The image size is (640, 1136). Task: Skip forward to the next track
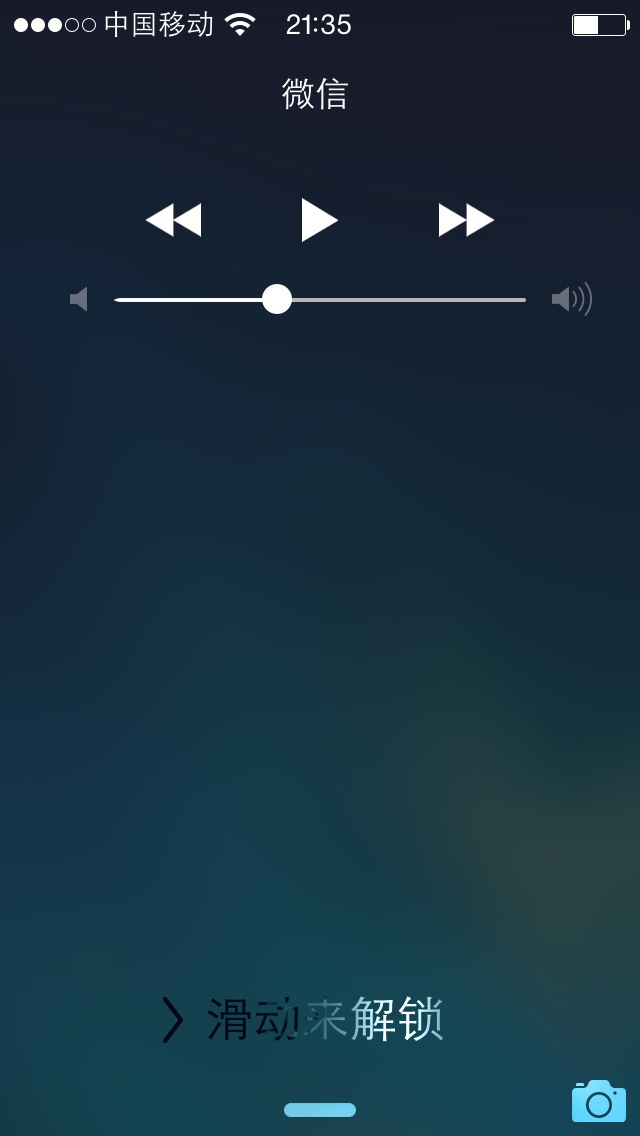[466, 220]
